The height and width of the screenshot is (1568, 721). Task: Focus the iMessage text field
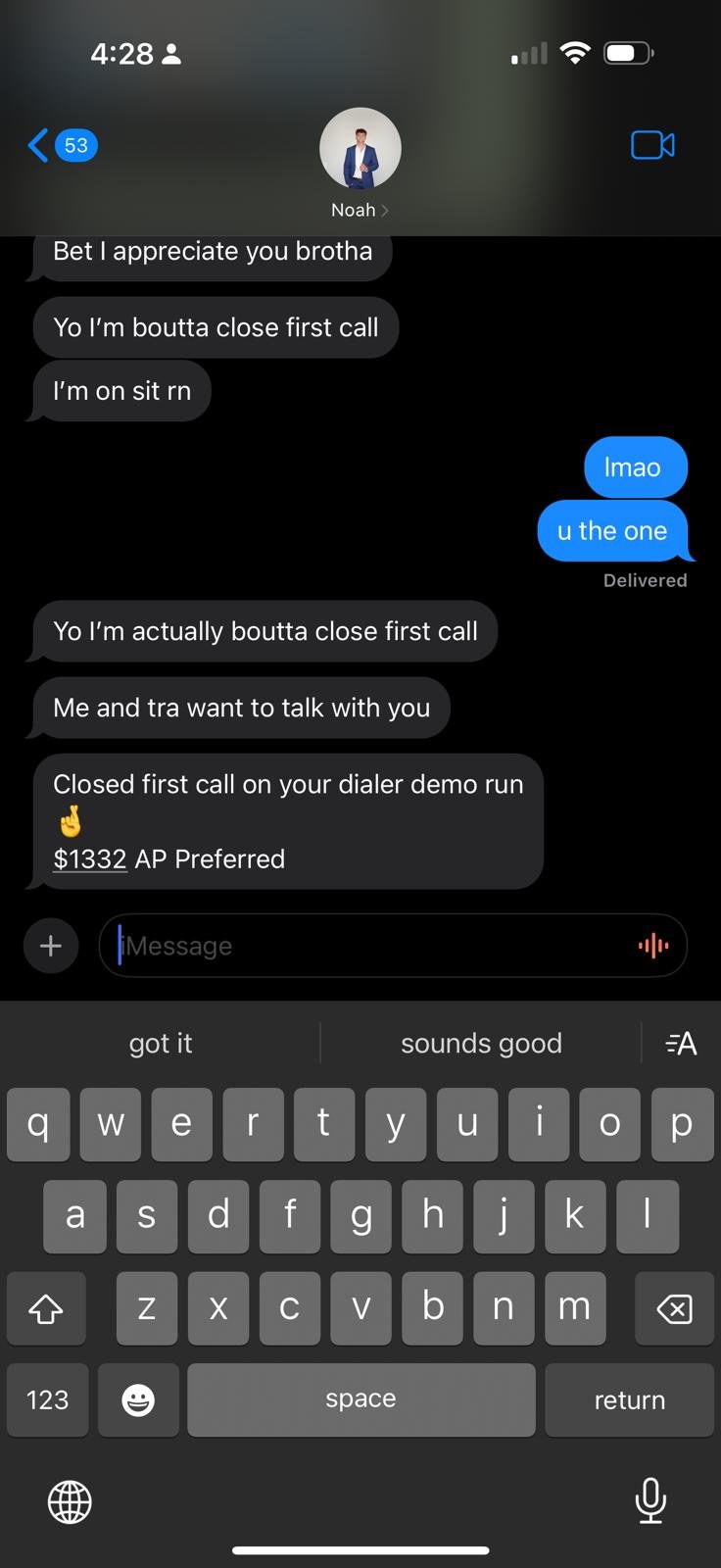tap(372, 946)
